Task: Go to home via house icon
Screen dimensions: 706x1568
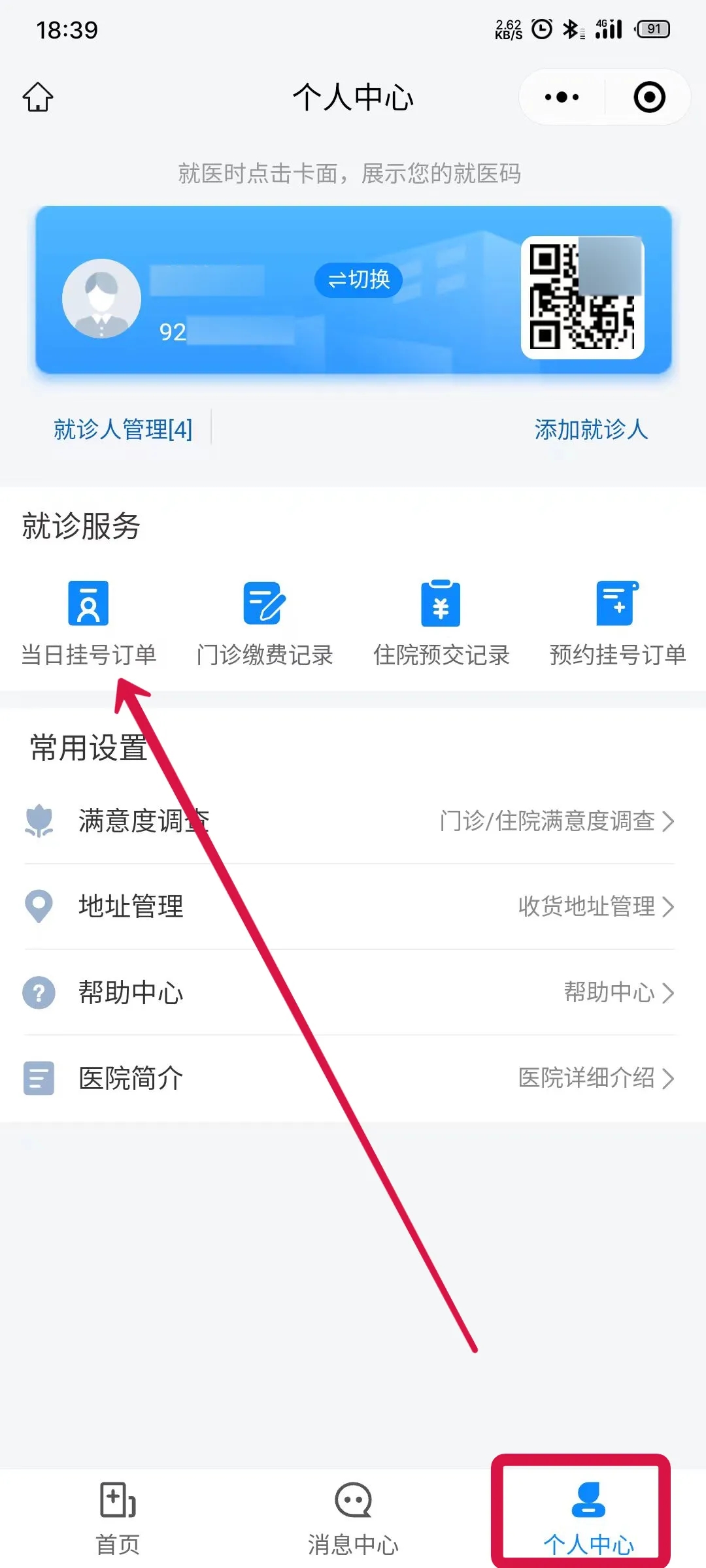Action: [38, 97]
